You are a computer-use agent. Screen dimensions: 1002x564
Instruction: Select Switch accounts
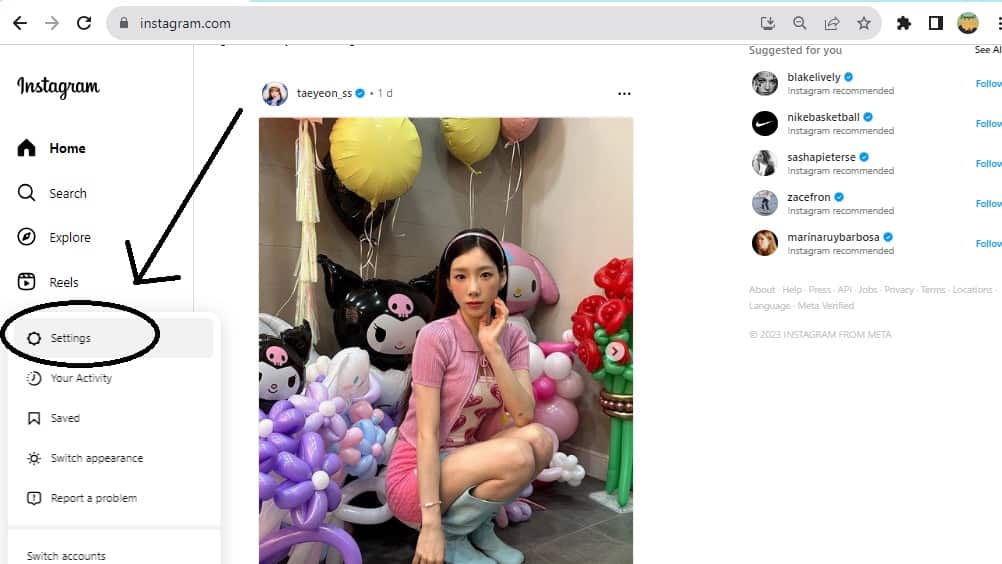(x=66, y=556)
